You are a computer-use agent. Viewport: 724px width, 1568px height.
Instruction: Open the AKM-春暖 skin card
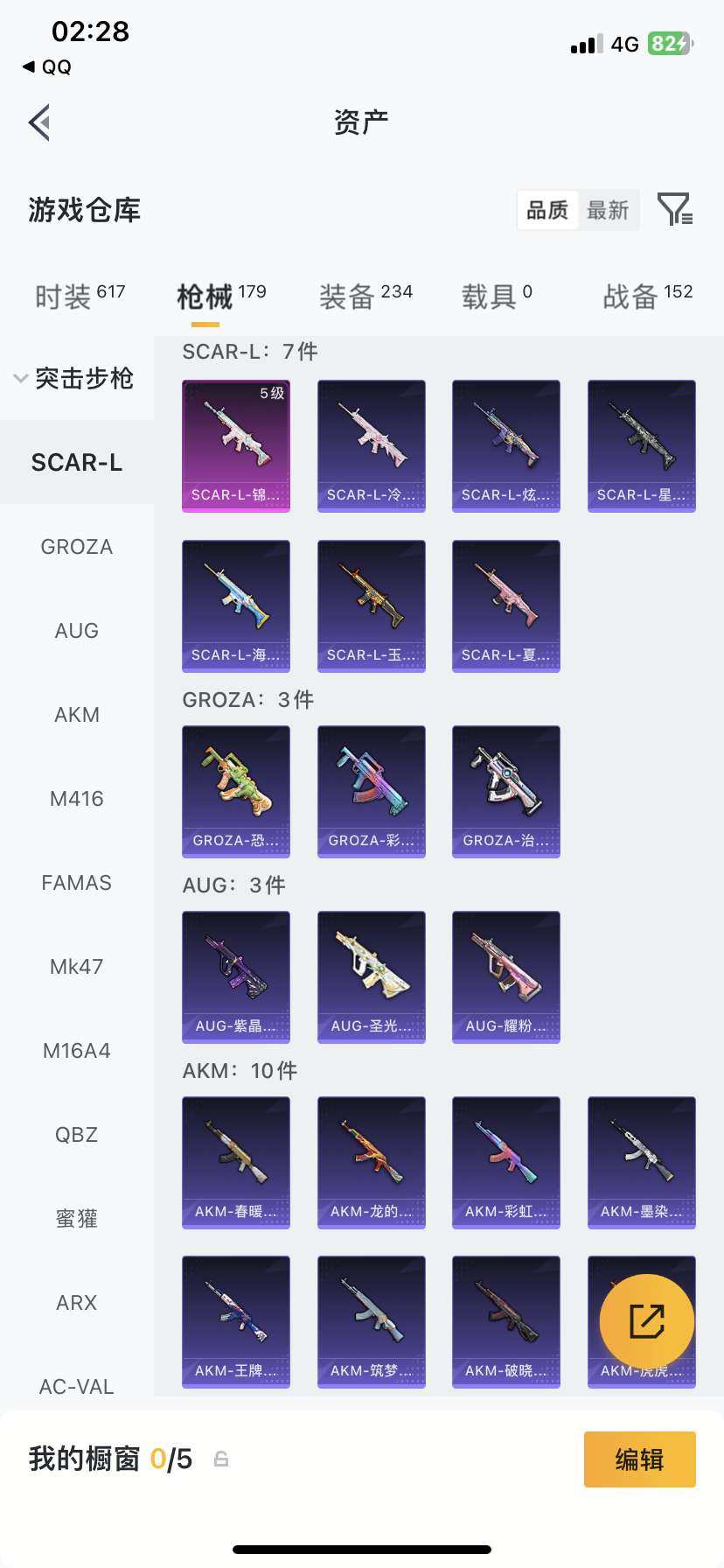tap(236, 1162)
